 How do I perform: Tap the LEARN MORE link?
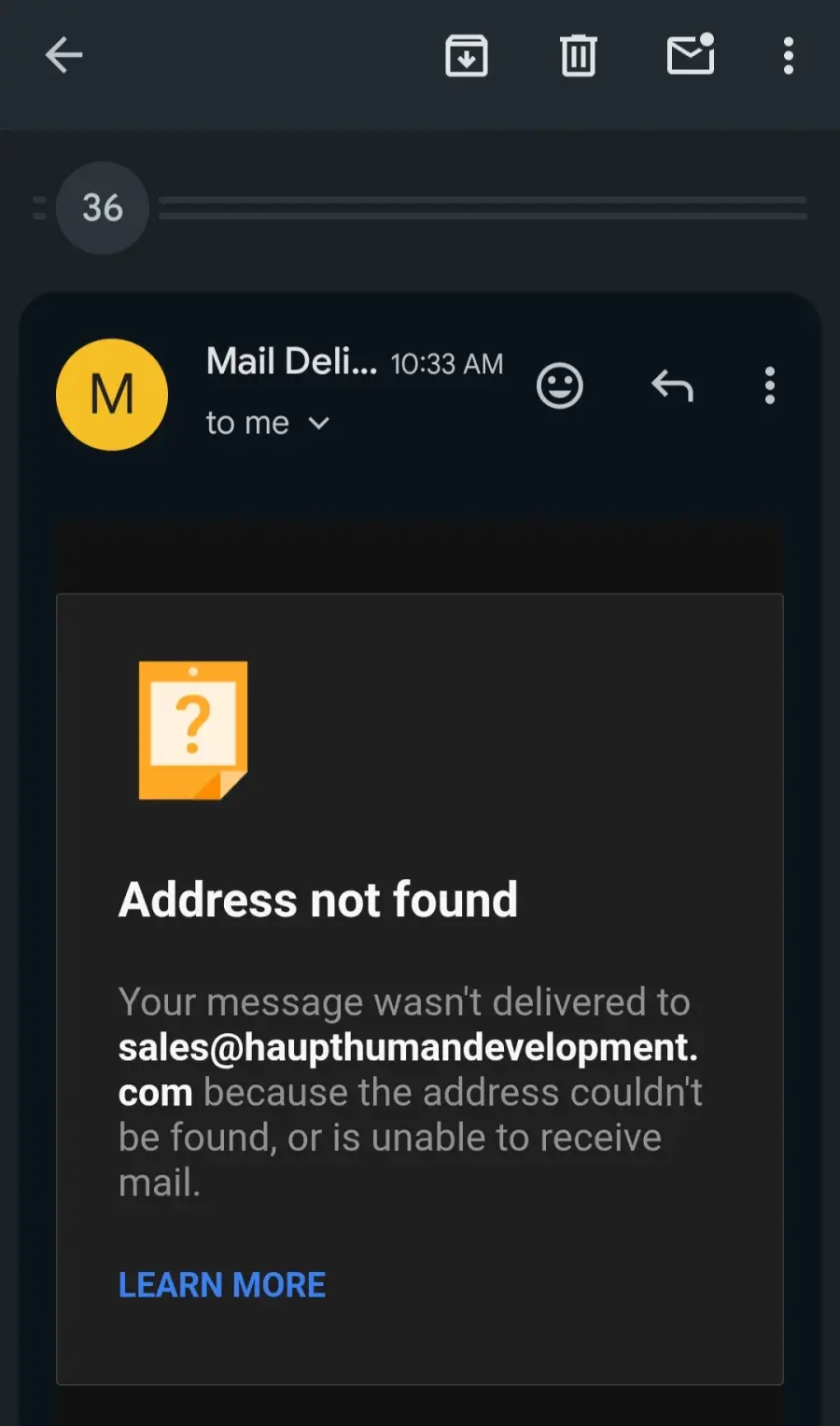click(x=222, y=1285)
